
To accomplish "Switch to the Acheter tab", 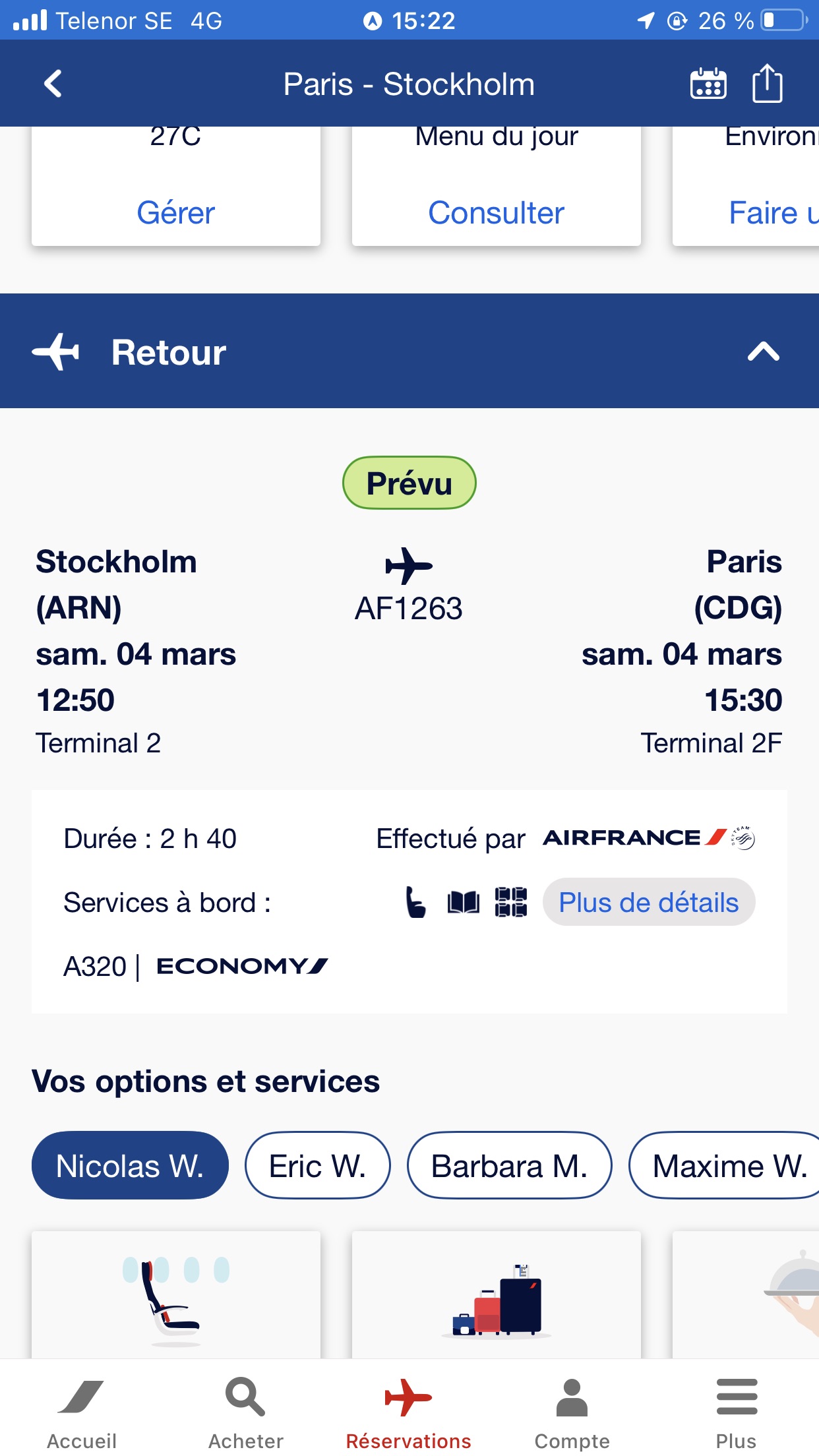I will 246,1412.
